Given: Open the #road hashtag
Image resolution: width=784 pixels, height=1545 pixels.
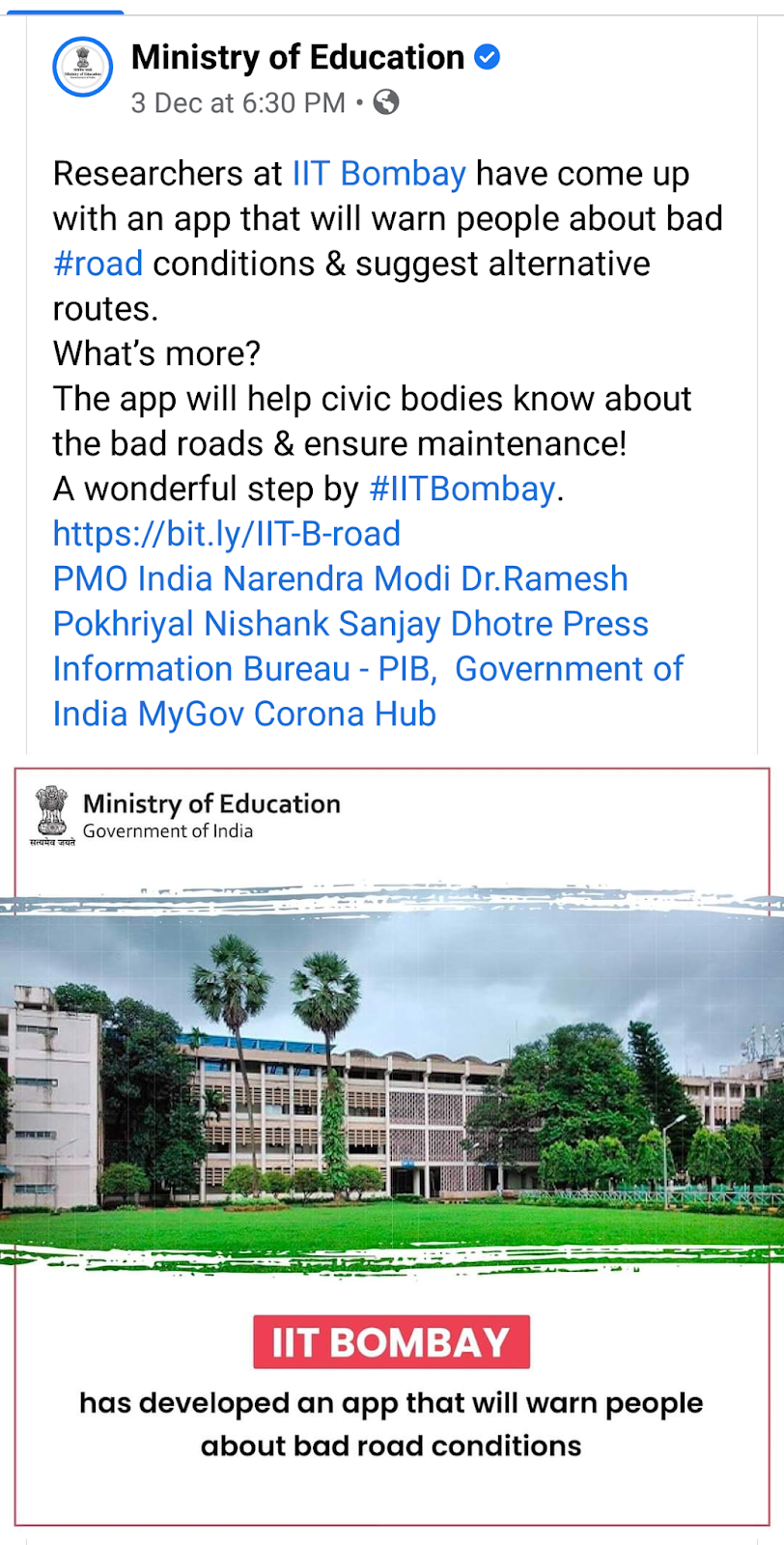Looking at the screenshot, I should (x=98, y=264).
